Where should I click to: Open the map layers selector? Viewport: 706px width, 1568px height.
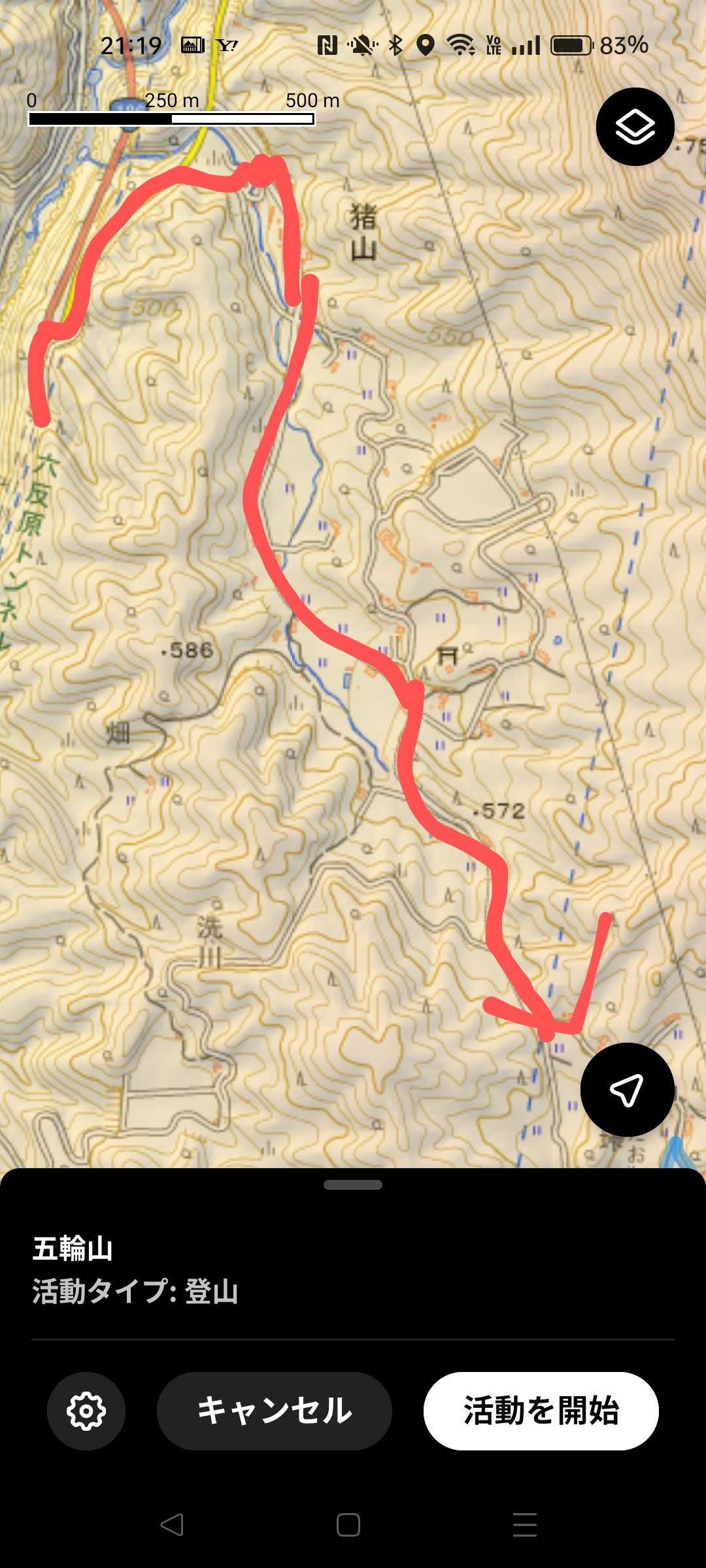pos(635,127)
